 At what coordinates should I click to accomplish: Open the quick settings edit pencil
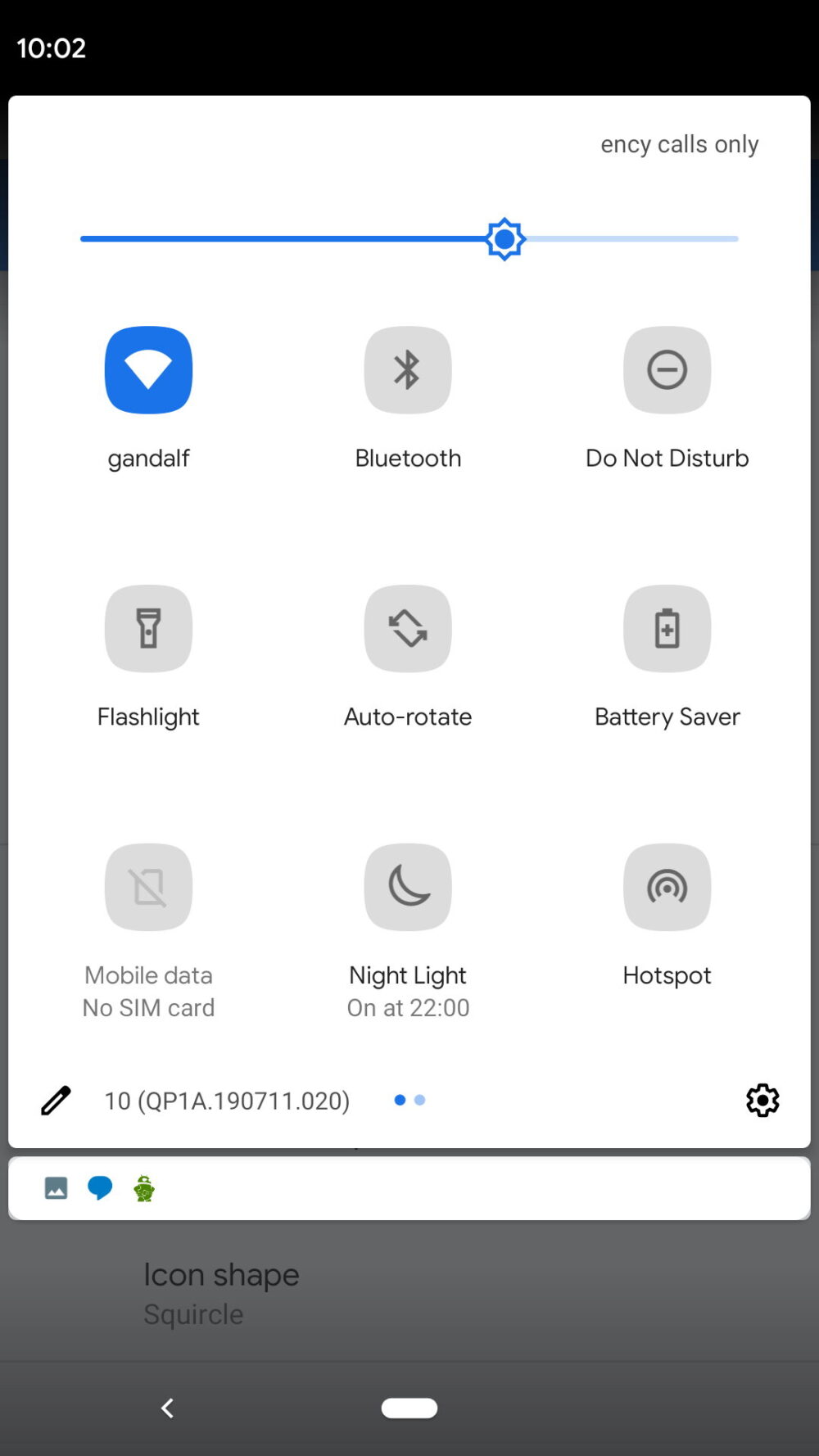pos(55,1101)
